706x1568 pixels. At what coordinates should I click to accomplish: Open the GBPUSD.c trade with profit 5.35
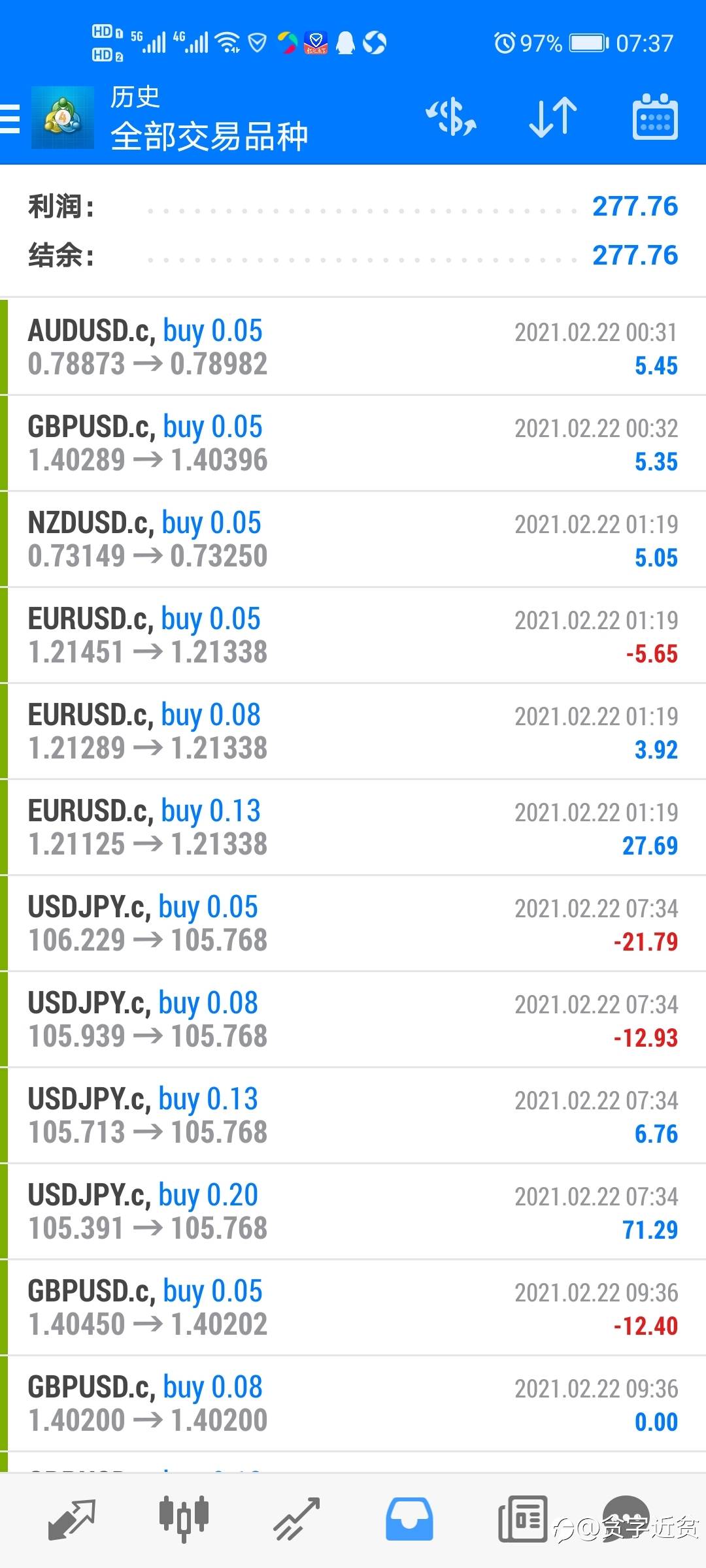pos(353,444)
